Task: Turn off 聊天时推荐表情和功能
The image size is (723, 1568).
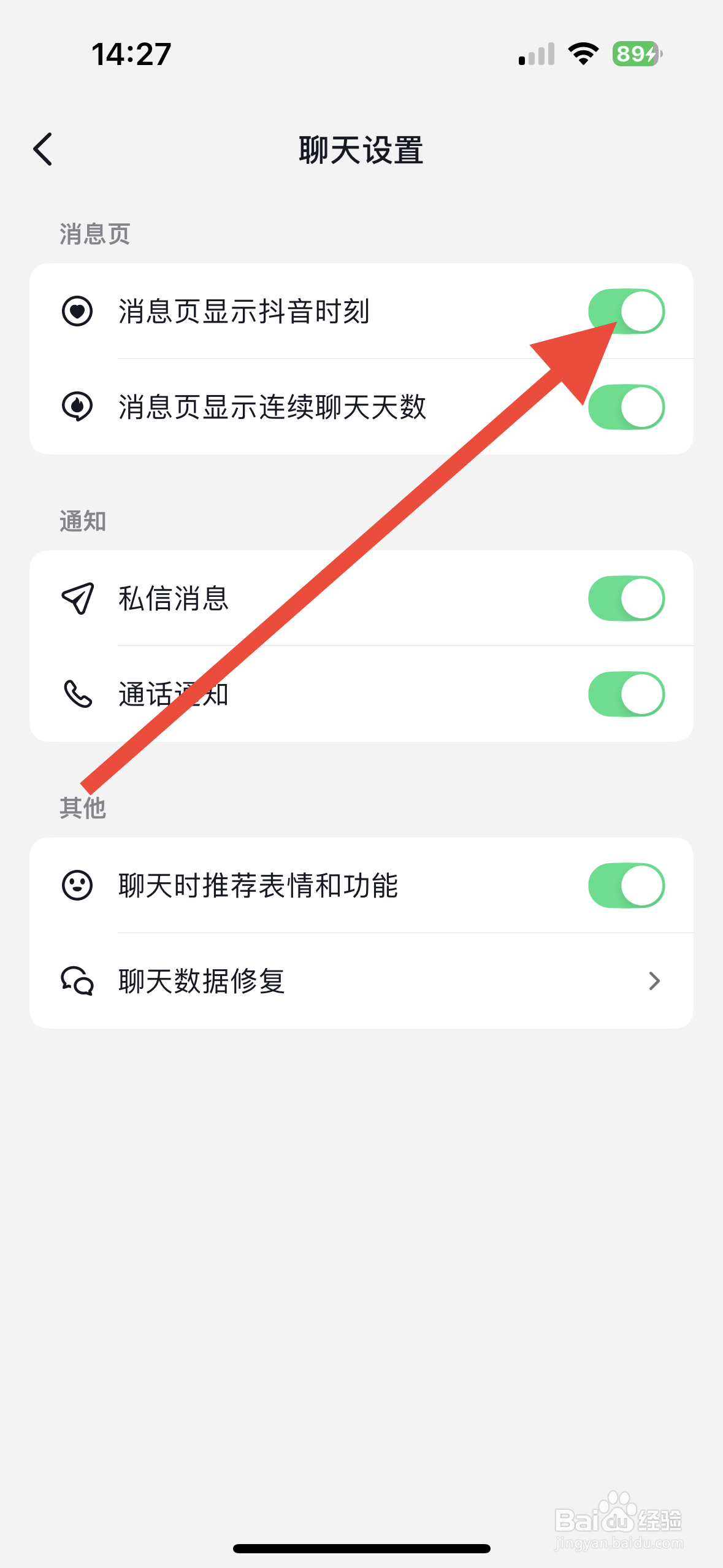Action: [627, 885]
